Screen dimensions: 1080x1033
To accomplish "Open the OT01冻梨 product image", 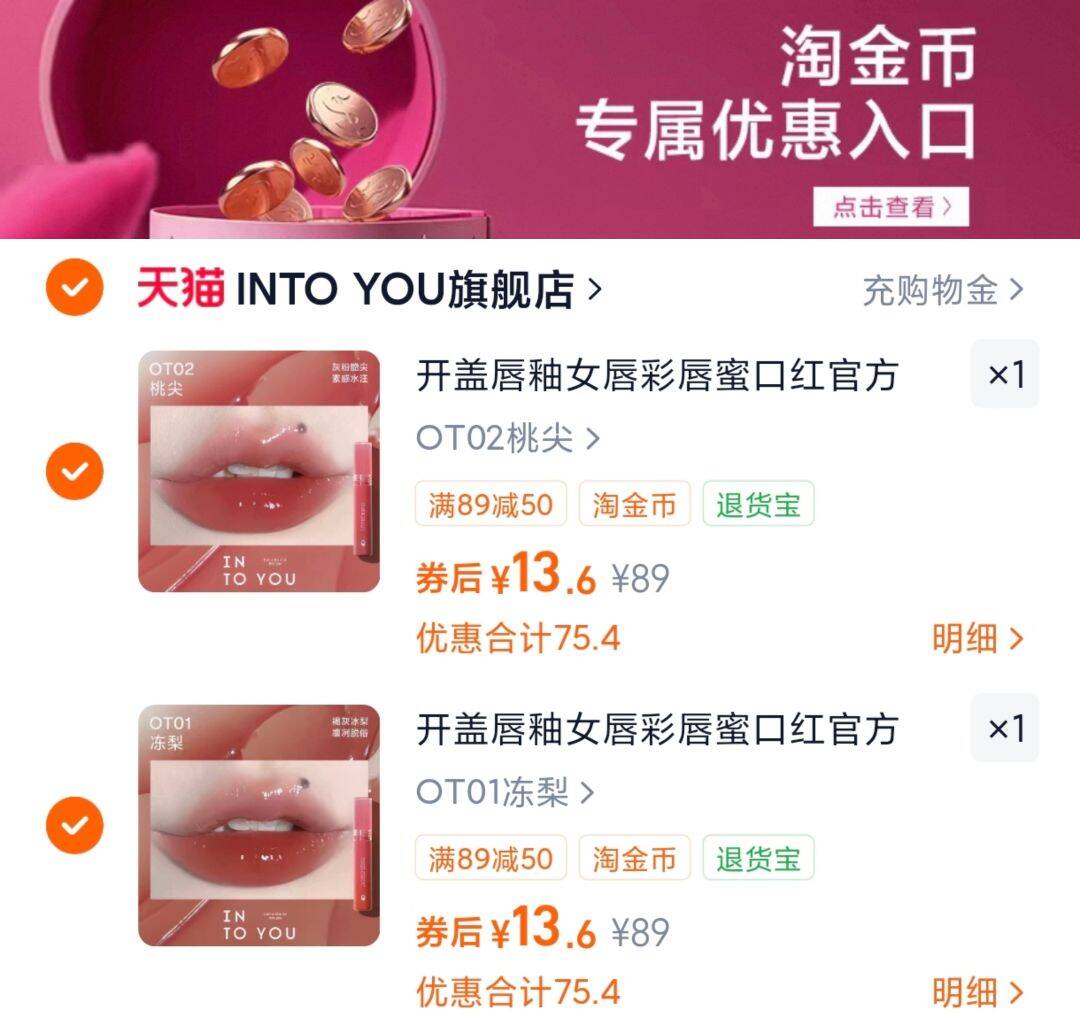I will point(259,825).
